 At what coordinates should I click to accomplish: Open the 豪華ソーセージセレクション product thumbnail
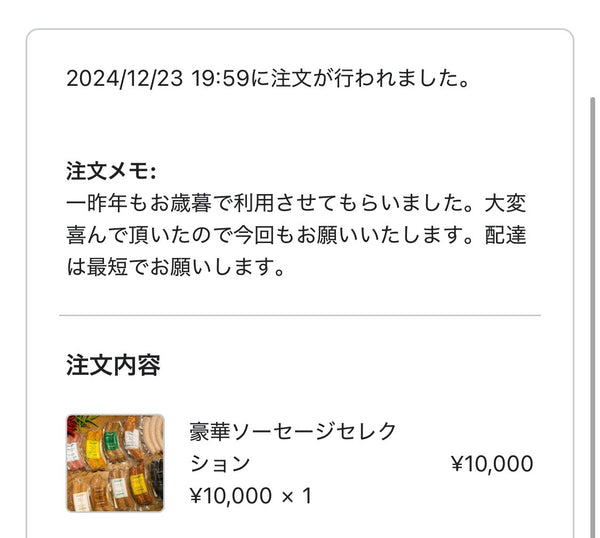coord(115,463)
